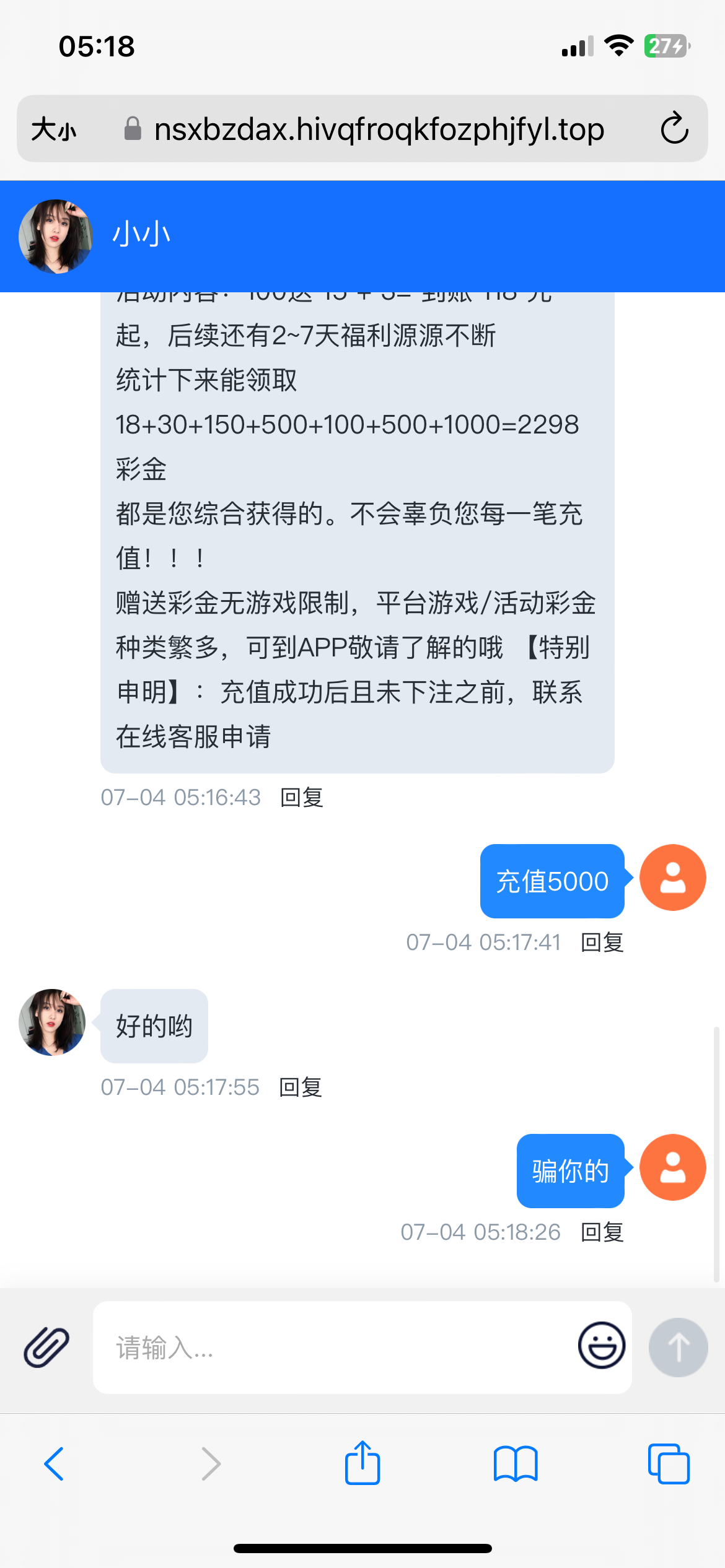Focus the 请输入 message field
725x1568 pixels.
pyautogui.click(x=335, y=1347)
